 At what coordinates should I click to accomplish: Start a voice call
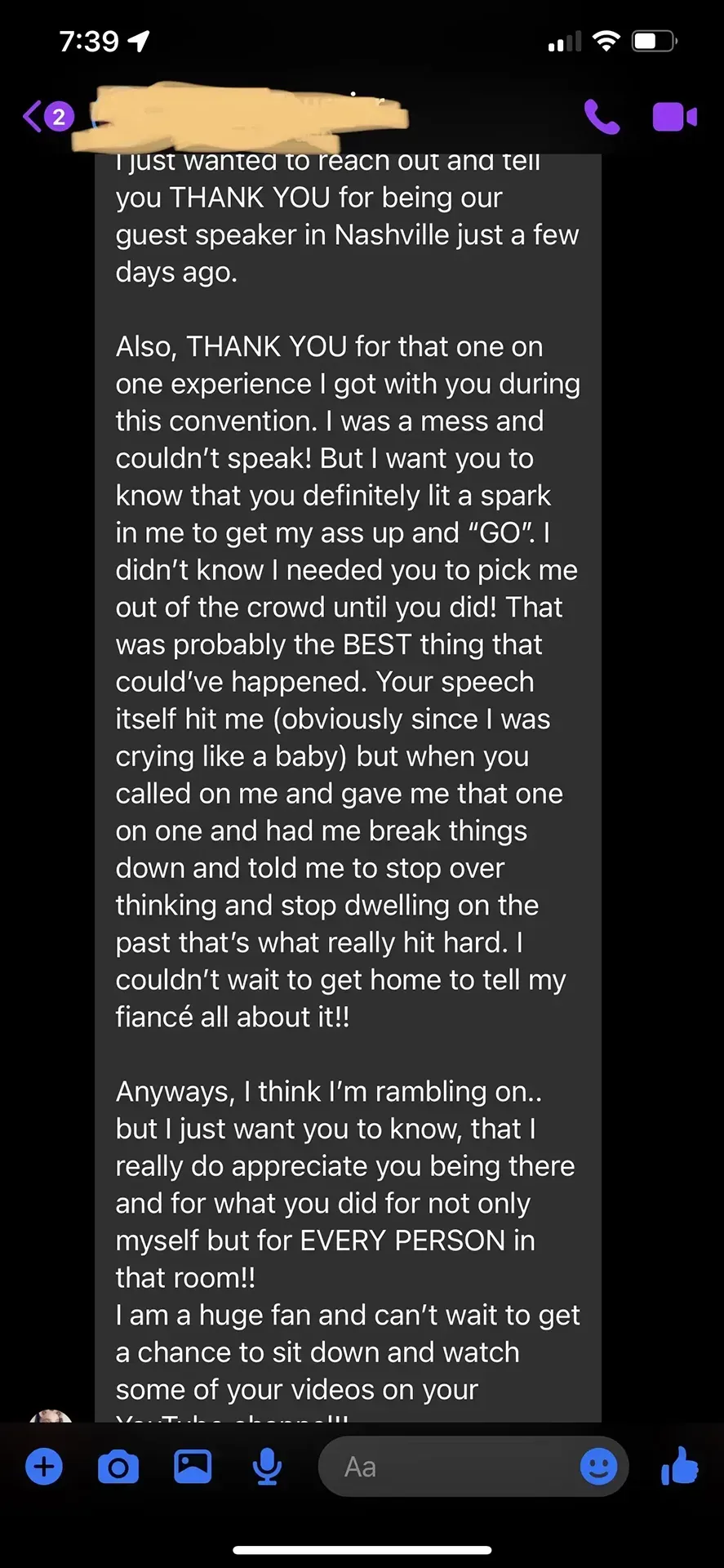(x=602, y=117)
